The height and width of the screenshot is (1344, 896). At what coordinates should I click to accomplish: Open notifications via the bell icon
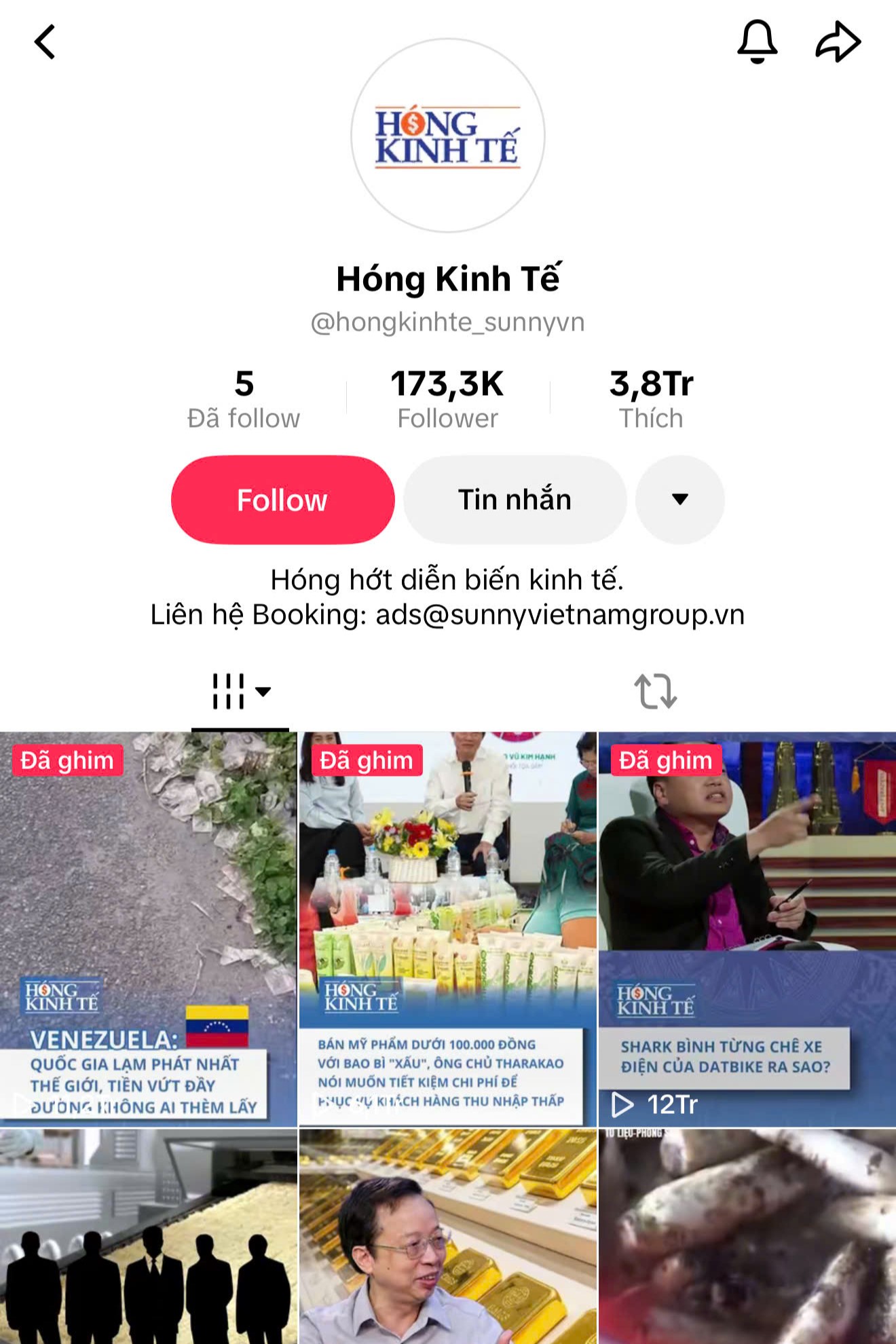coord(758,42)
